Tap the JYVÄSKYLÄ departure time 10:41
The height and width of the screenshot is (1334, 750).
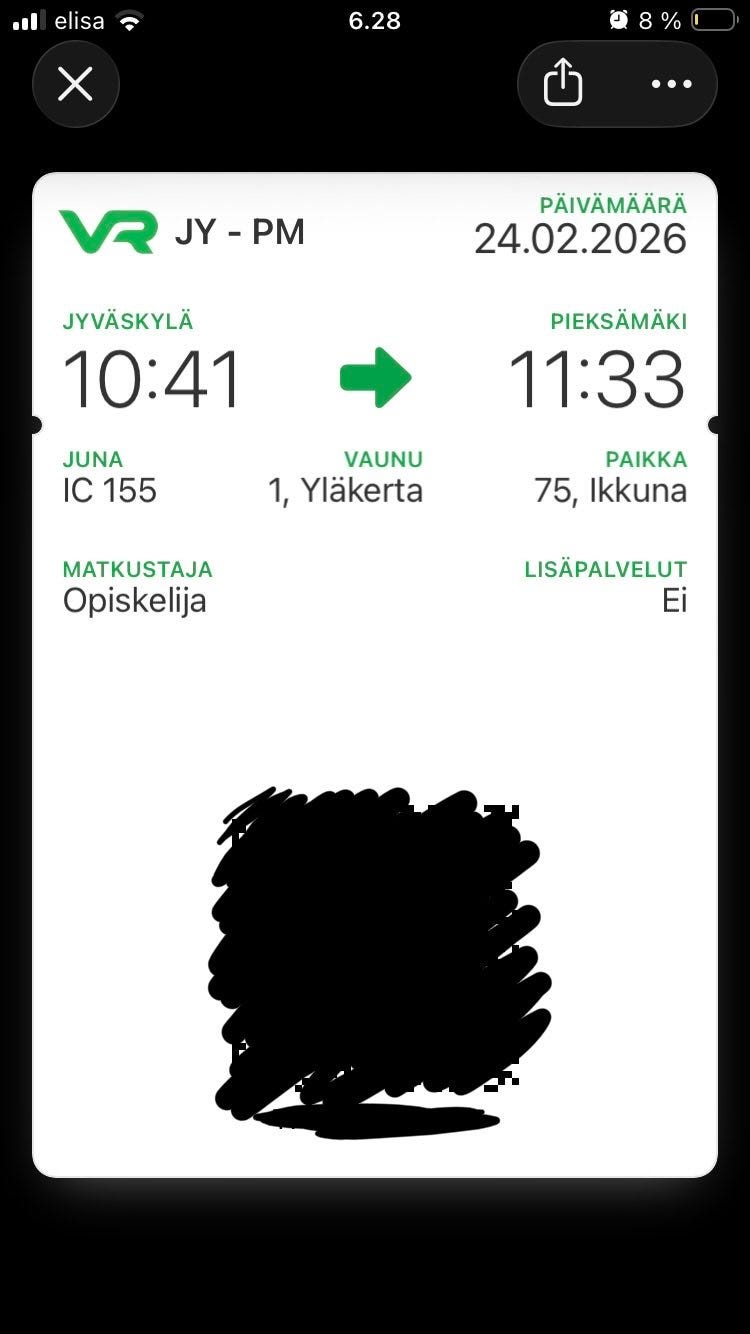(152, 378)
